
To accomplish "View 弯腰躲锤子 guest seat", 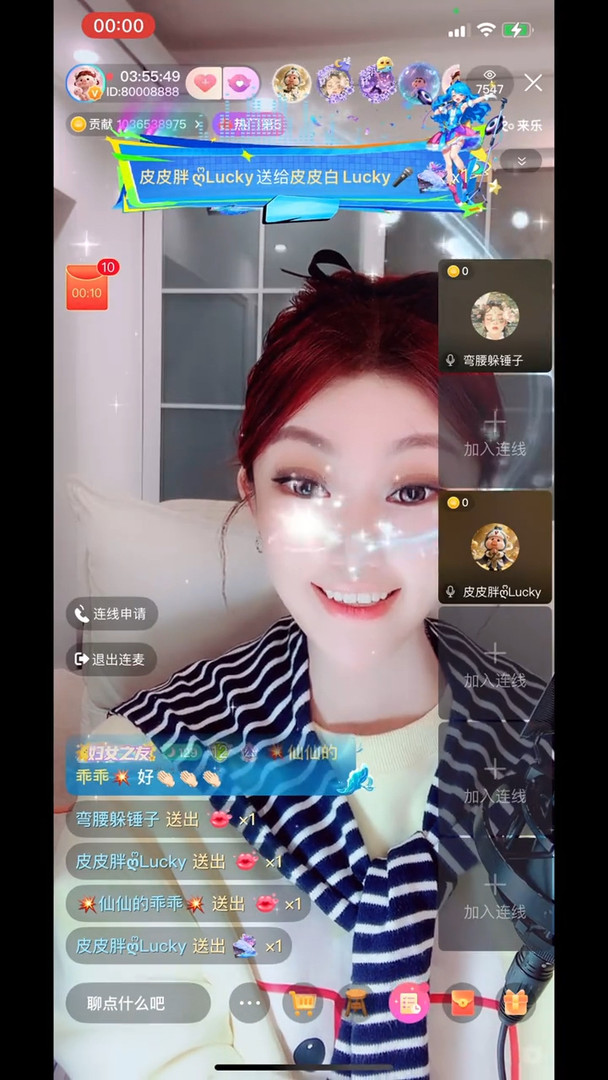I will 495,317.
